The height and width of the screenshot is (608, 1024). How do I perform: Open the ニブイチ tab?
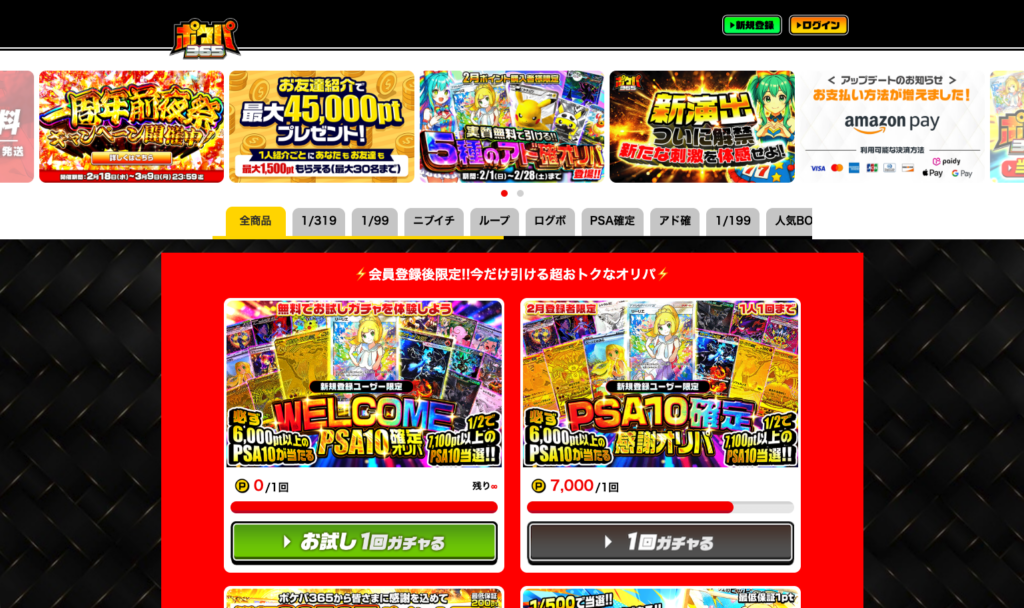[434, 221]
